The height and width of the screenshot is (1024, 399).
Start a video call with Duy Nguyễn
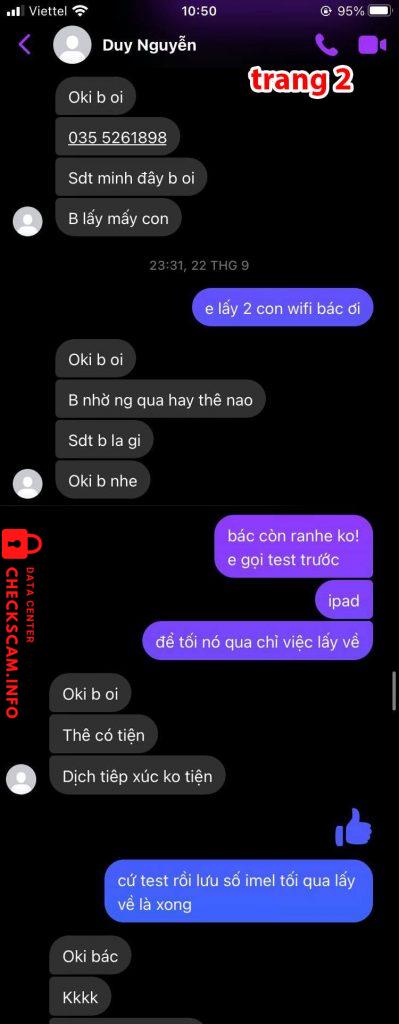[x=372, y=44]
